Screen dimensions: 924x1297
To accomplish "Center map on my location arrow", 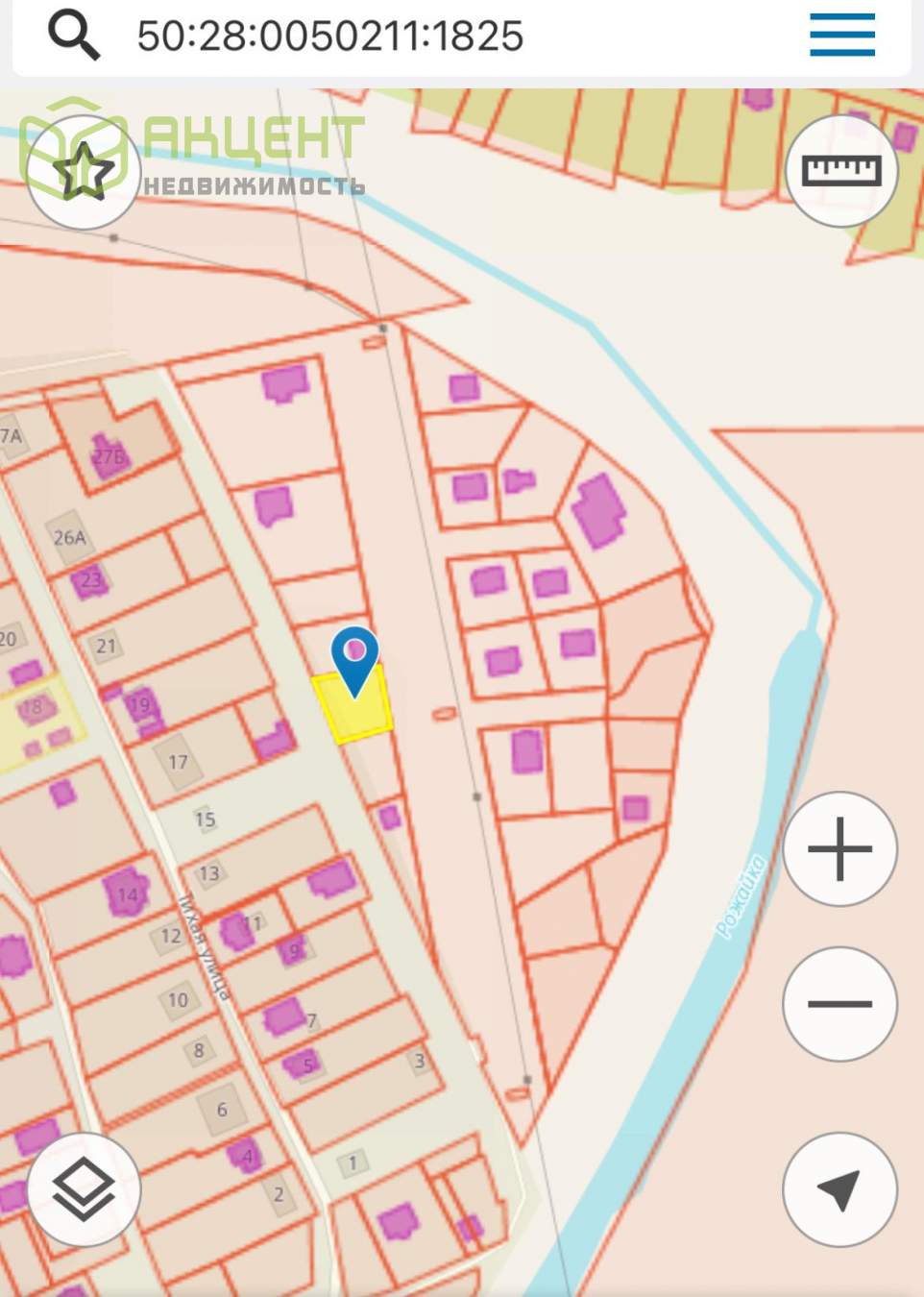I will point(840,1189).
